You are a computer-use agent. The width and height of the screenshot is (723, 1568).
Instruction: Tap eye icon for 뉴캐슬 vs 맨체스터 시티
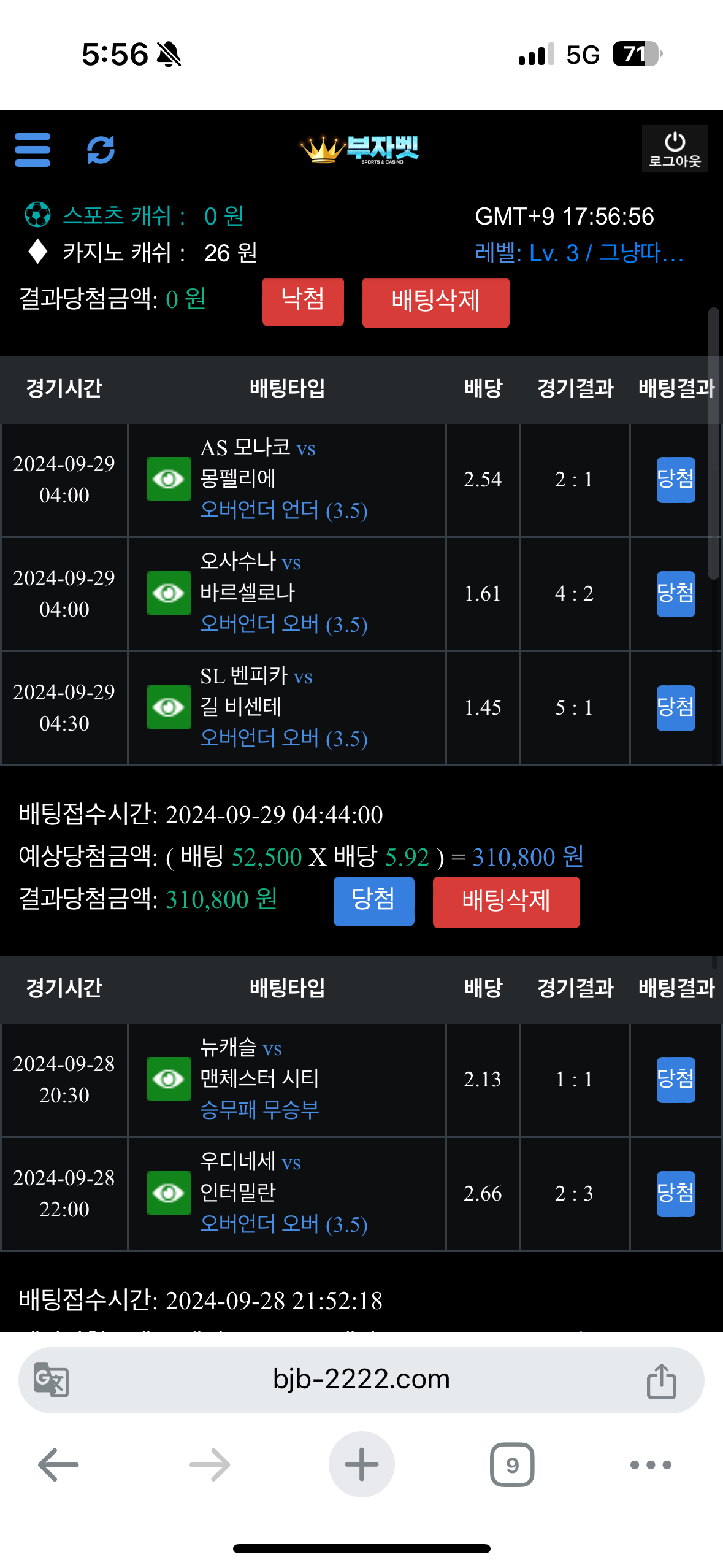169,1079
